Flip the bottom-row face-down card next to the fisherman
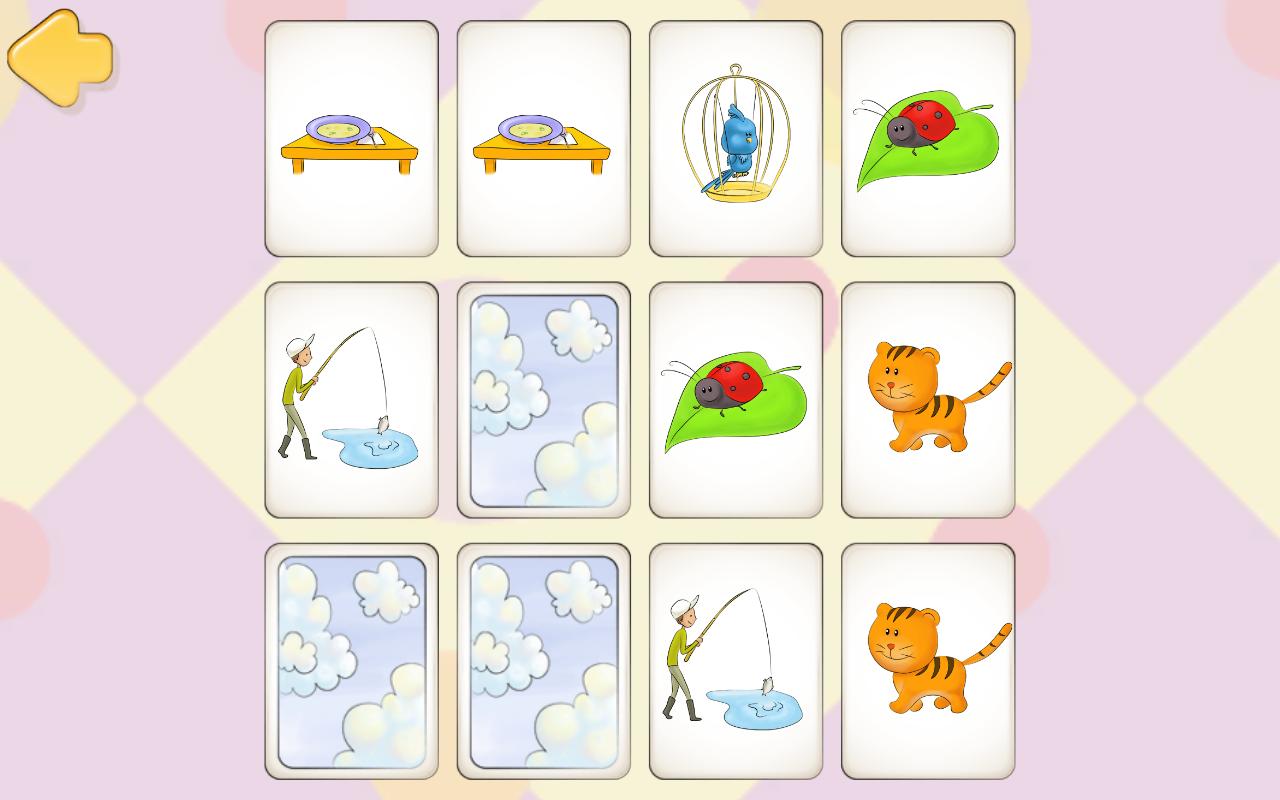Viewport: 1280px width, 800px height. click(x=543, y=661)
